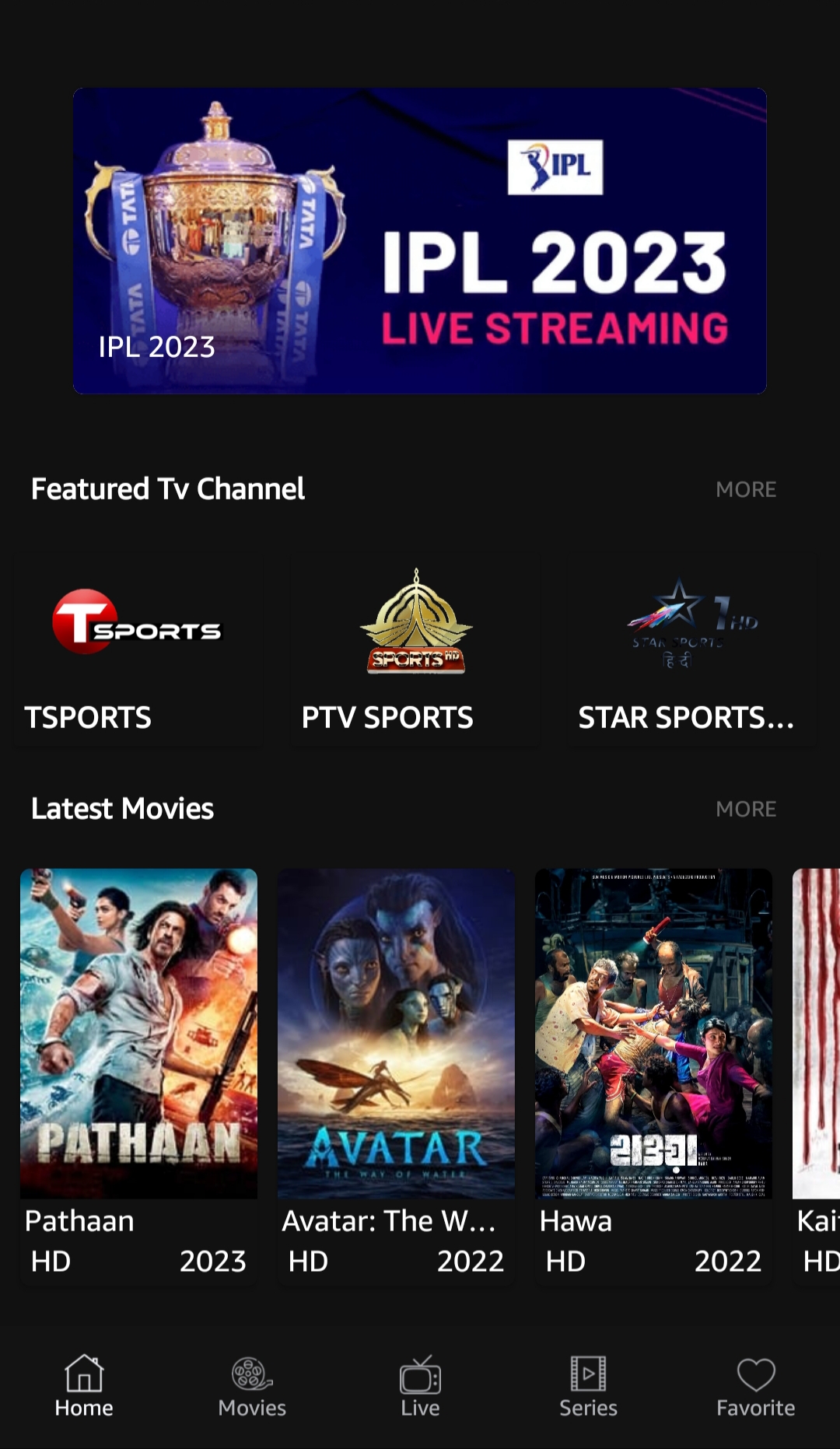Open the IPL 2023 live streaming banner

419,240
